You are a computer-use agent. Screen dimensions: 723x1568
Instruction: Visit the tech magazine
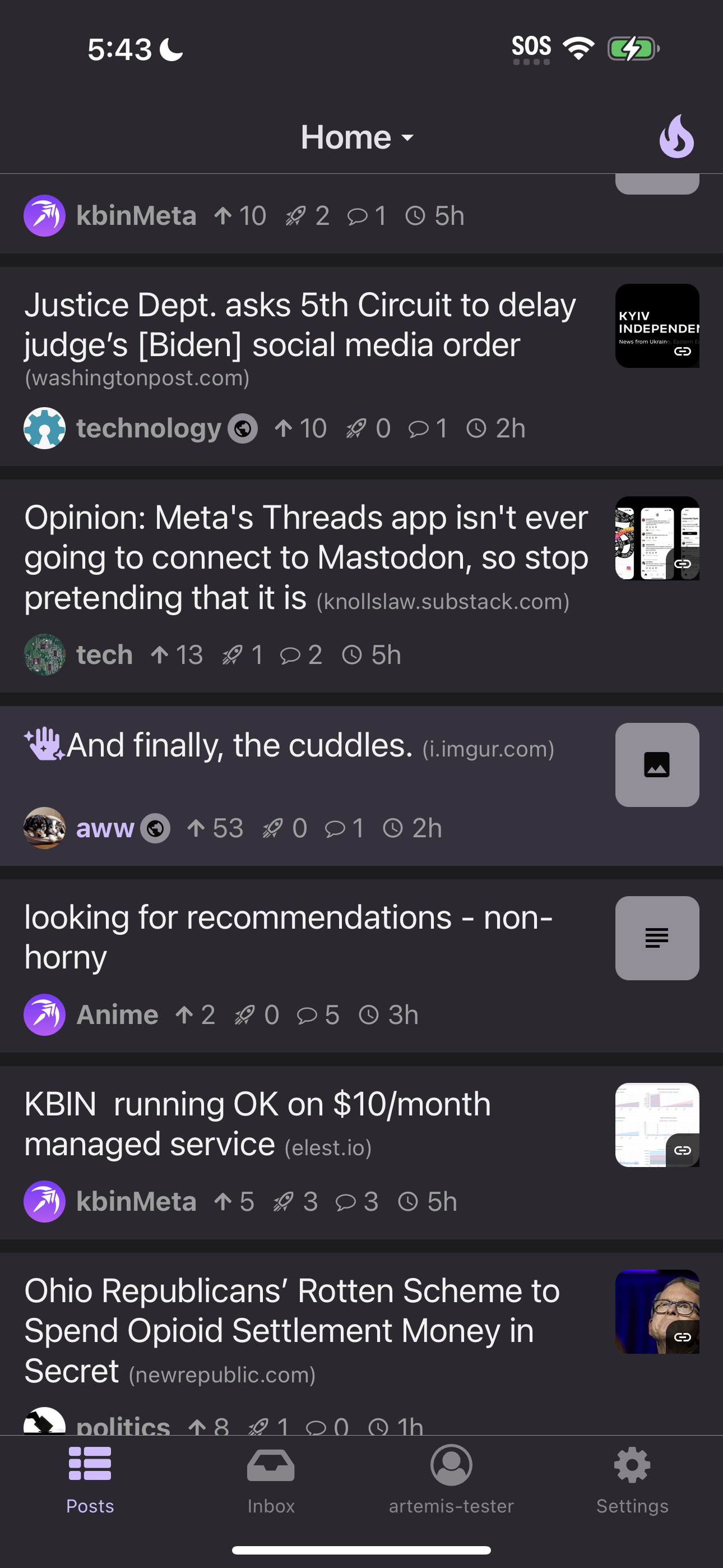pos(104,655)
